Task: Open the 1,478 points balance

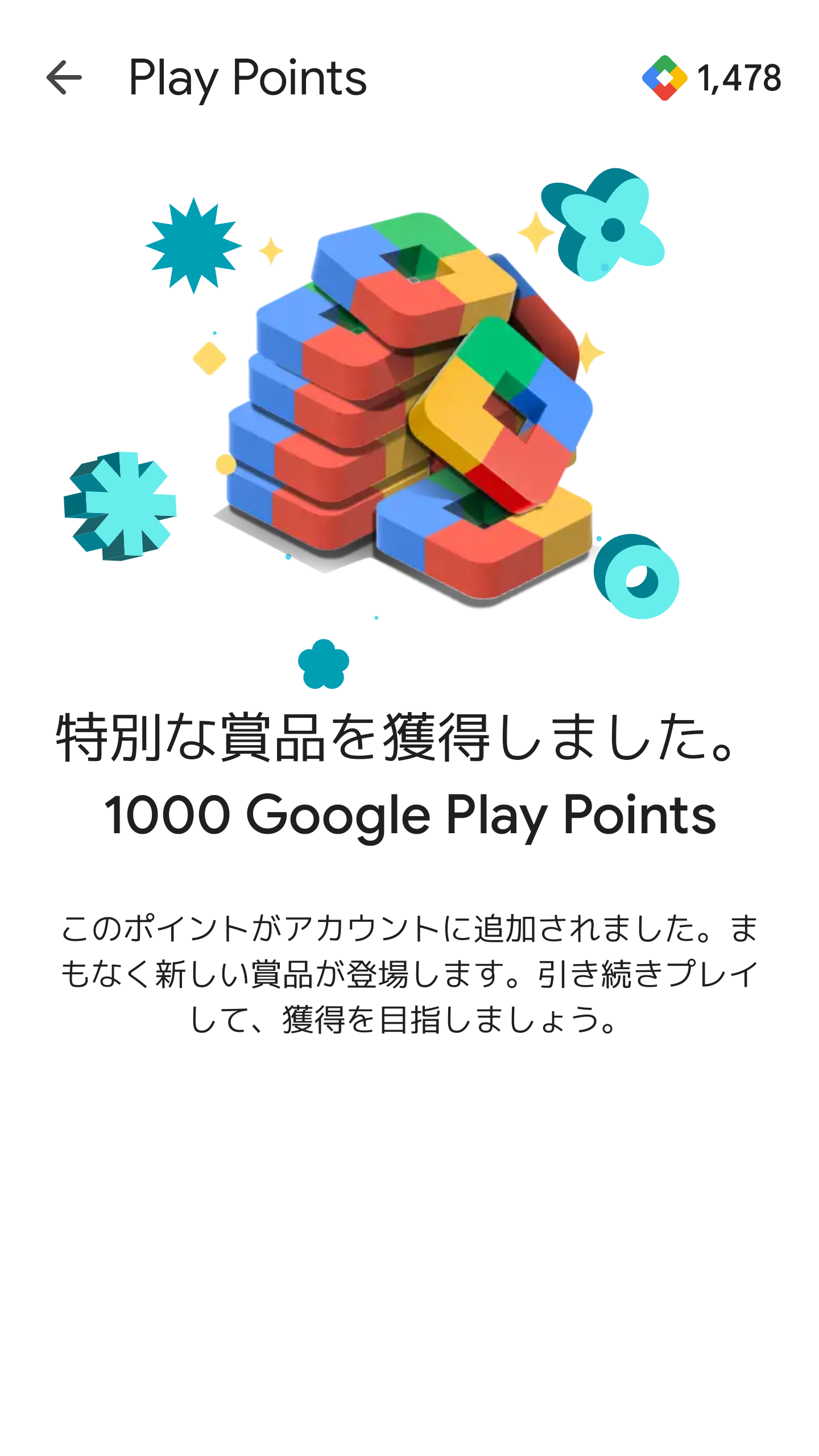Action: tap(712, 78)
